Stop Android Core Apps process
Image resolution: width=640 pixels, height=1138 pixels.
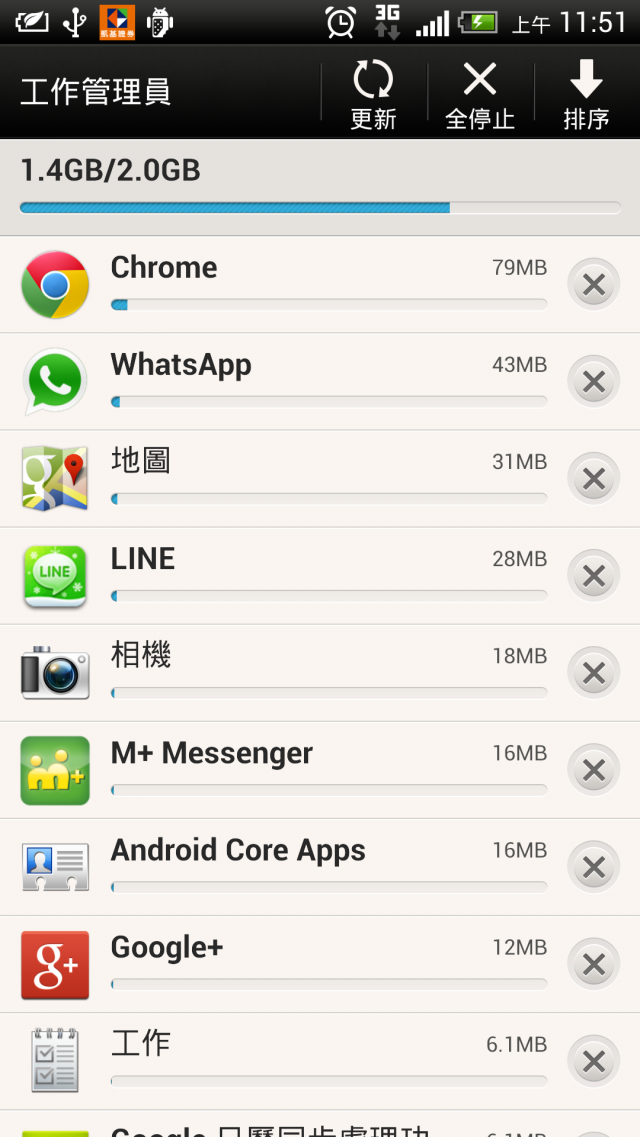pyautogui.click(x=593, y=868)
